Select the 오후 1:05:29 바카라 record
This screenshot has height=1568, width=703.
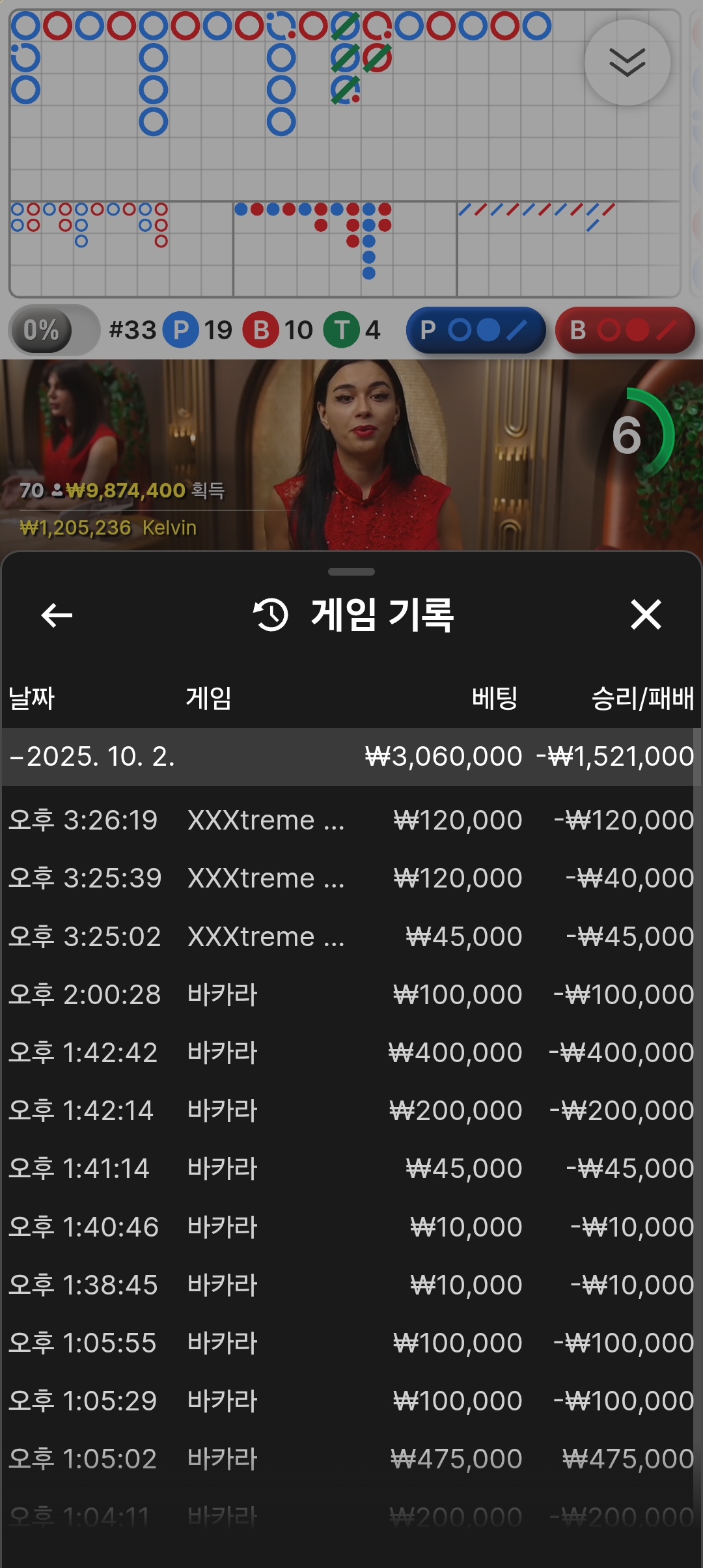tap(350, 1401)
